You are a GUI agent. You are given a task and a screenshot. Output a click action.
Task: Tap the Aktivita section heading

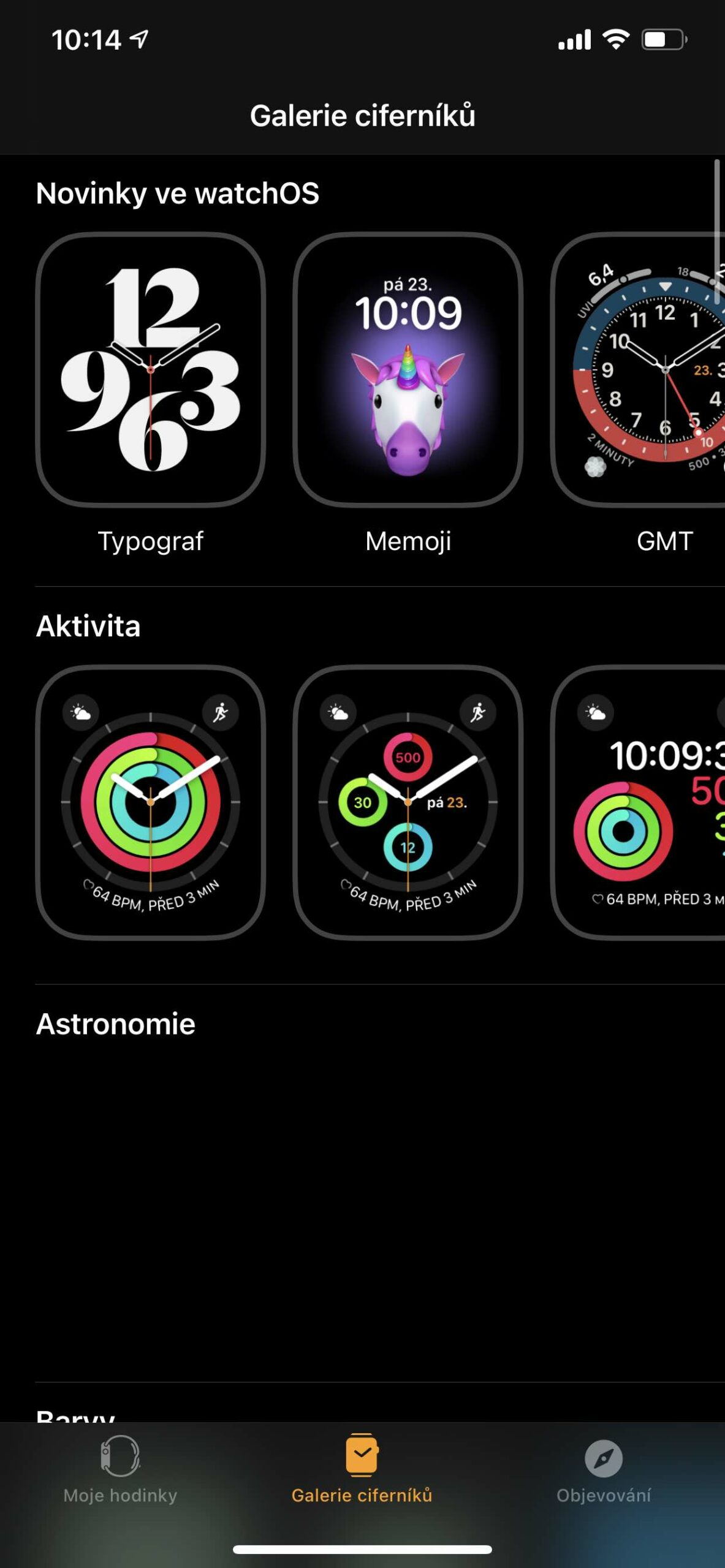coord(89,625)
